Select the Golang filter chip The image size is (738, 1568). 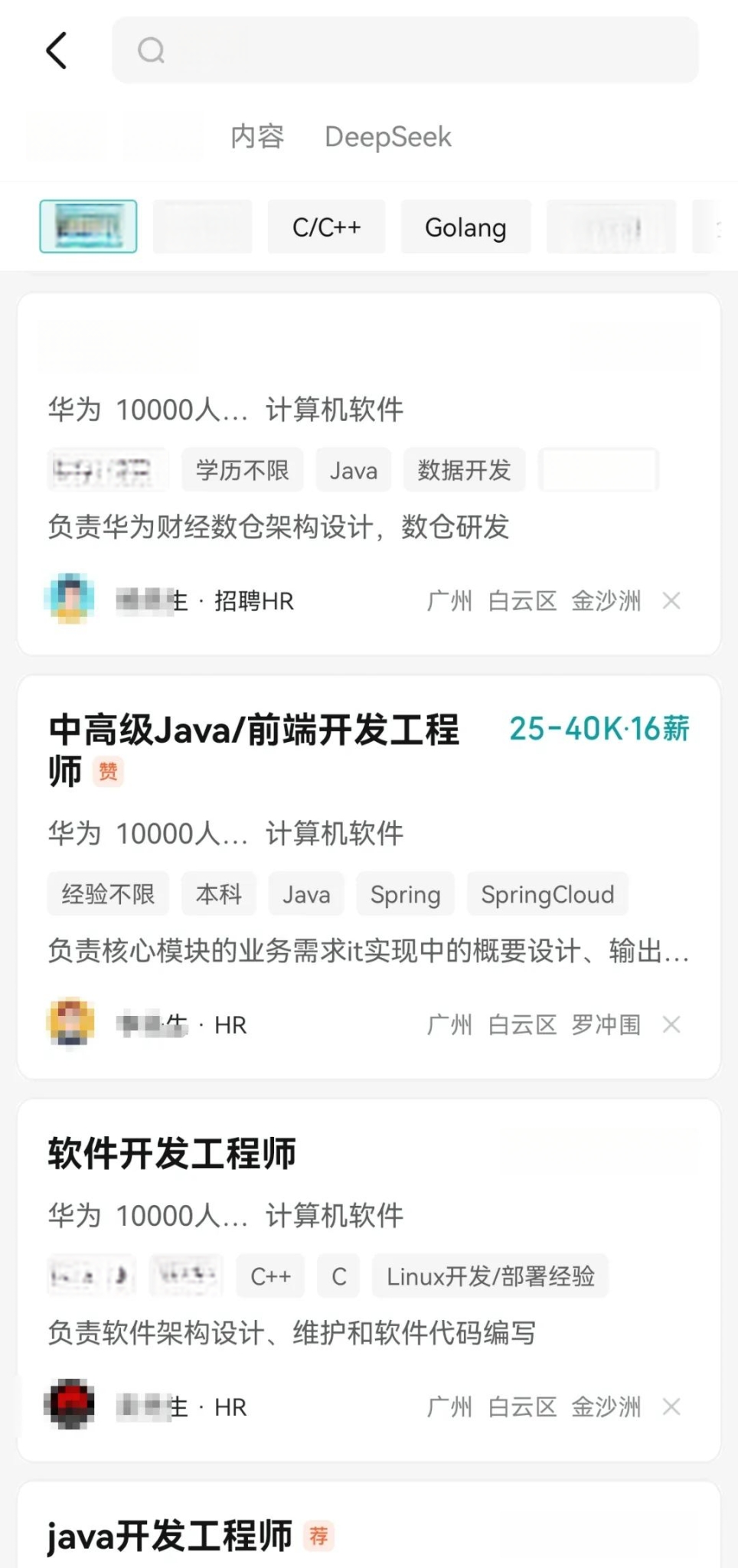(x=465, y=227)
